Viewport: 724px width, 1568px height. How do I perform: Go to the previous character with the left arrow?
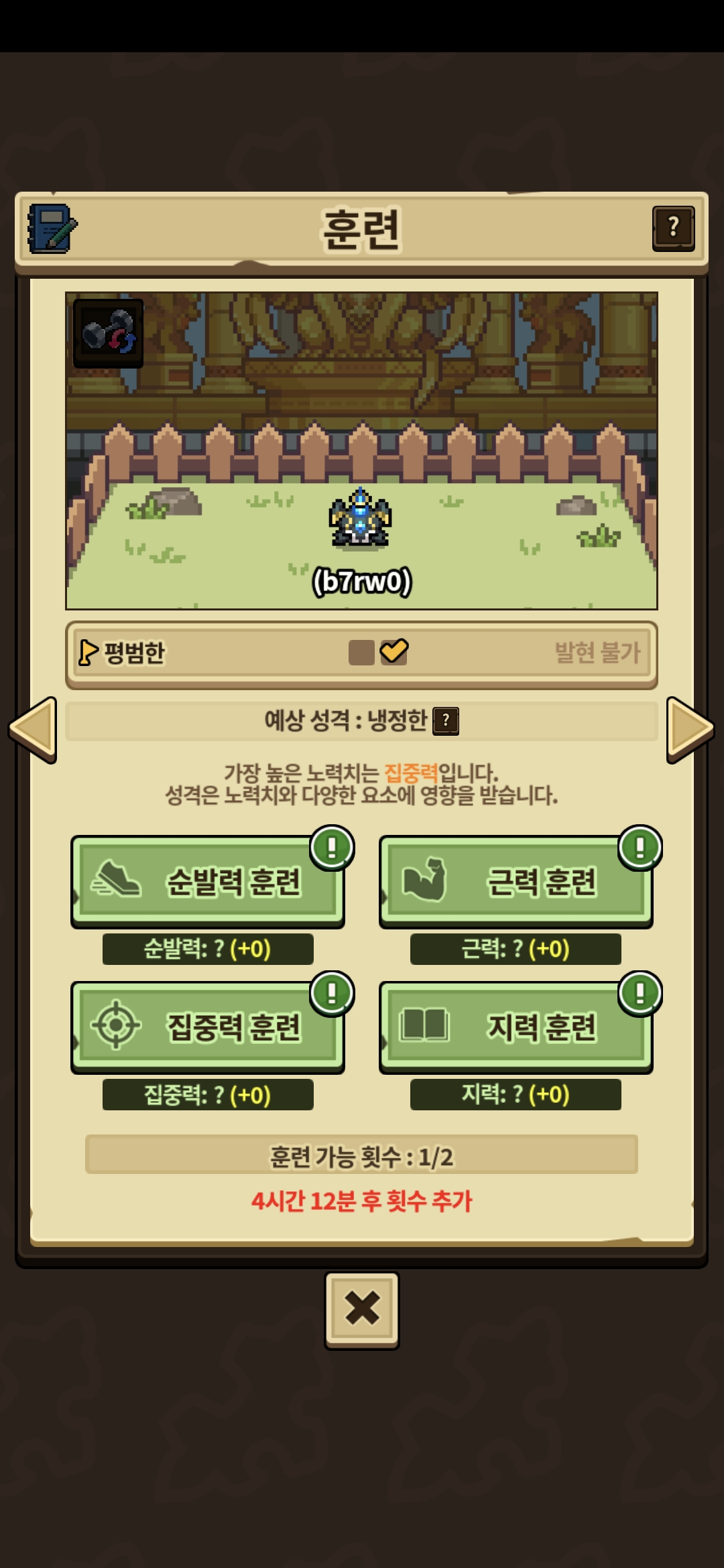(x=34, y=729)
